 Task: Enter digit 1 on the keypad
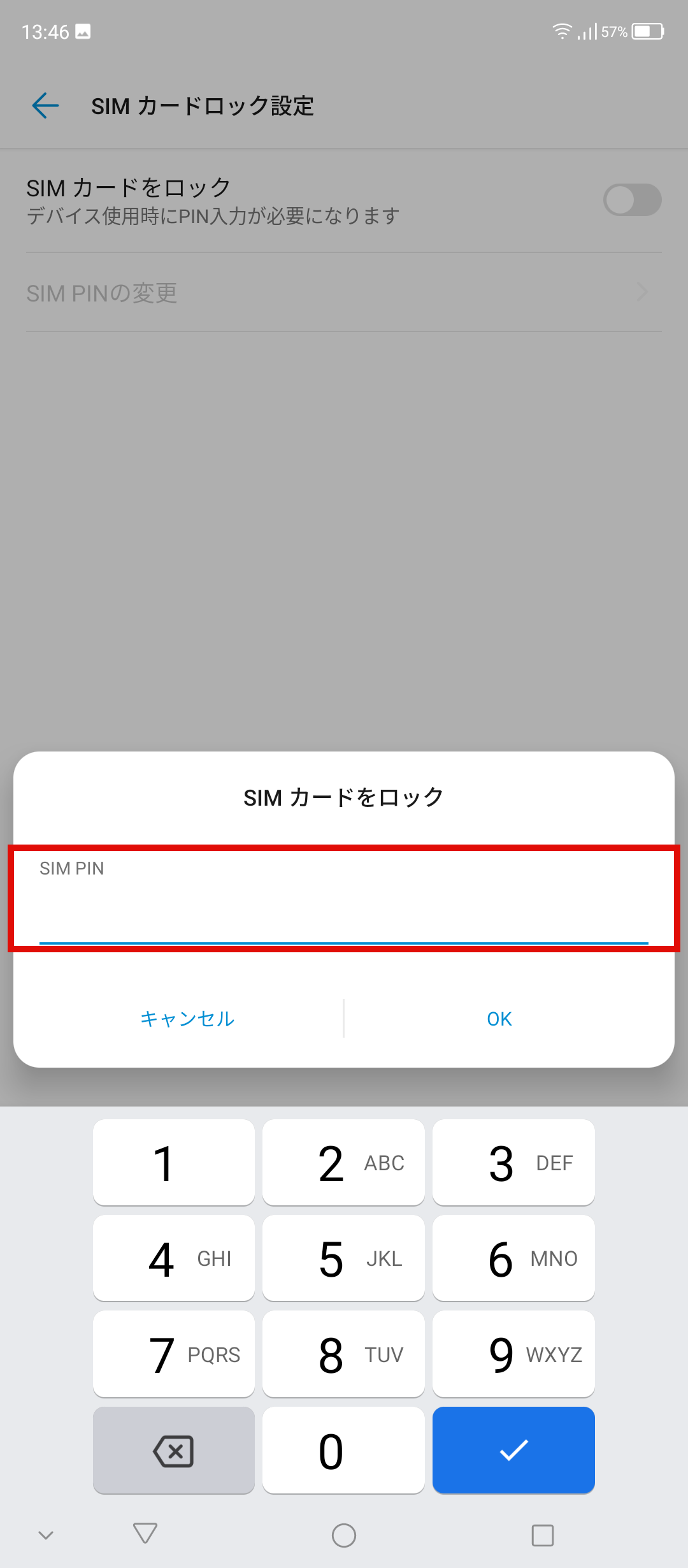coord(174,1163)
